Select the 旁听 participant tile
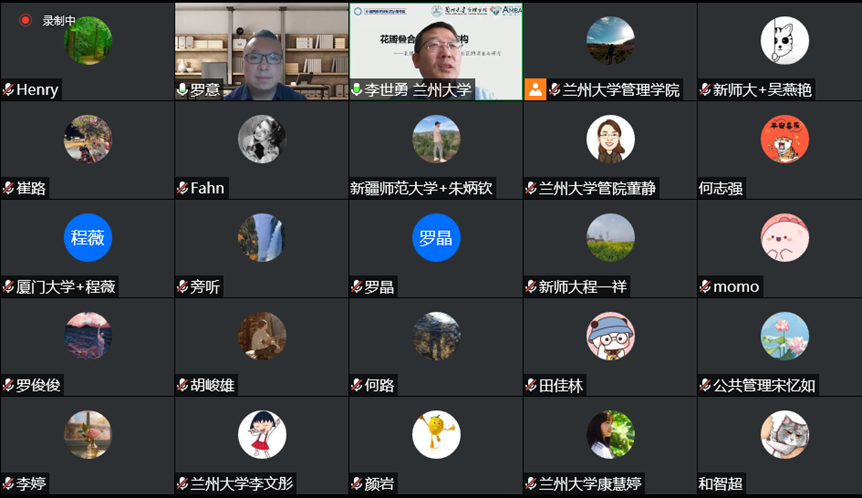The image size is (862, 498). tap(261, 247)
